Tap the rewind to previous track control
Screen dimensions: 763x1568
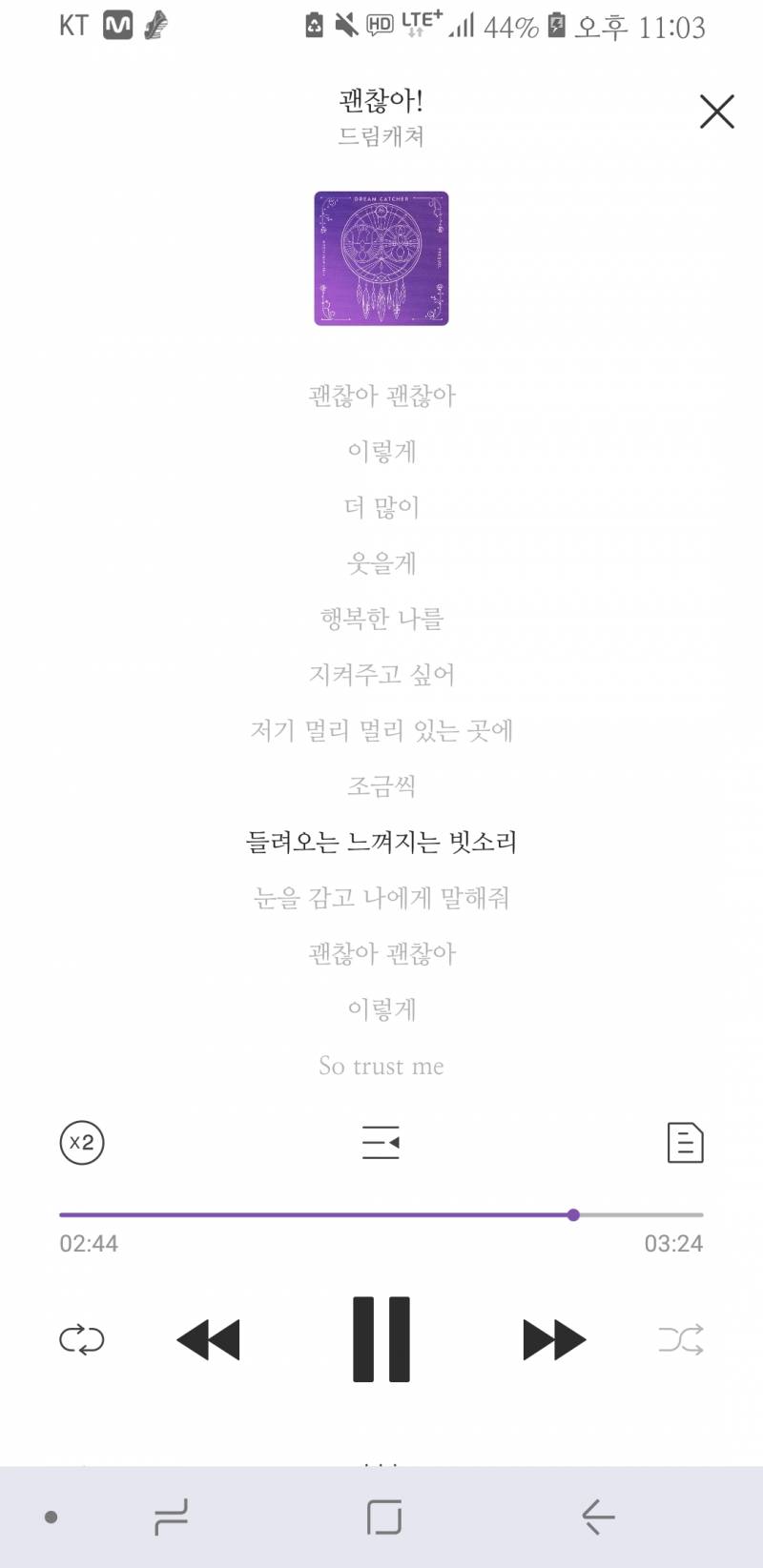tap(209, 1339)
